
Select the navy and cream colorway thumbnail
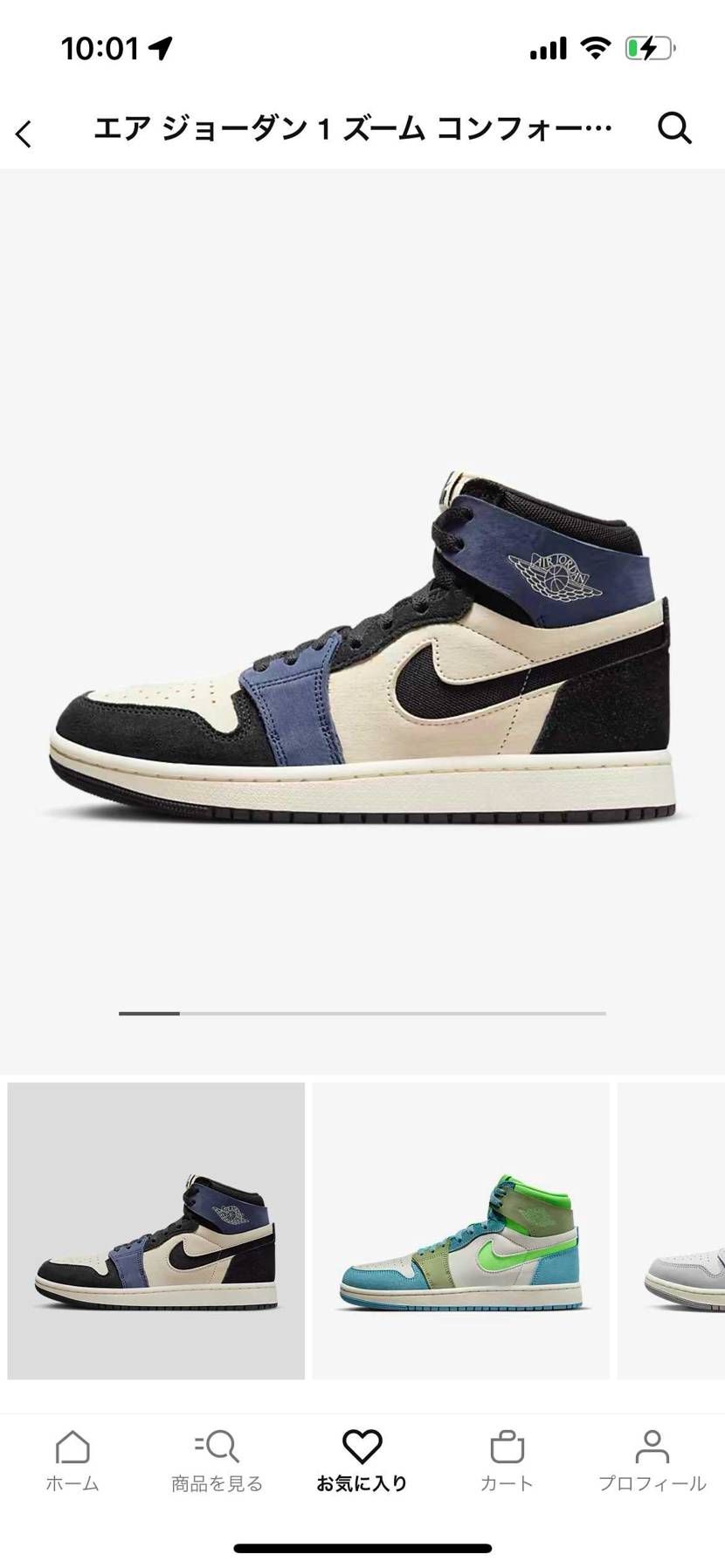pos(156,1230)
